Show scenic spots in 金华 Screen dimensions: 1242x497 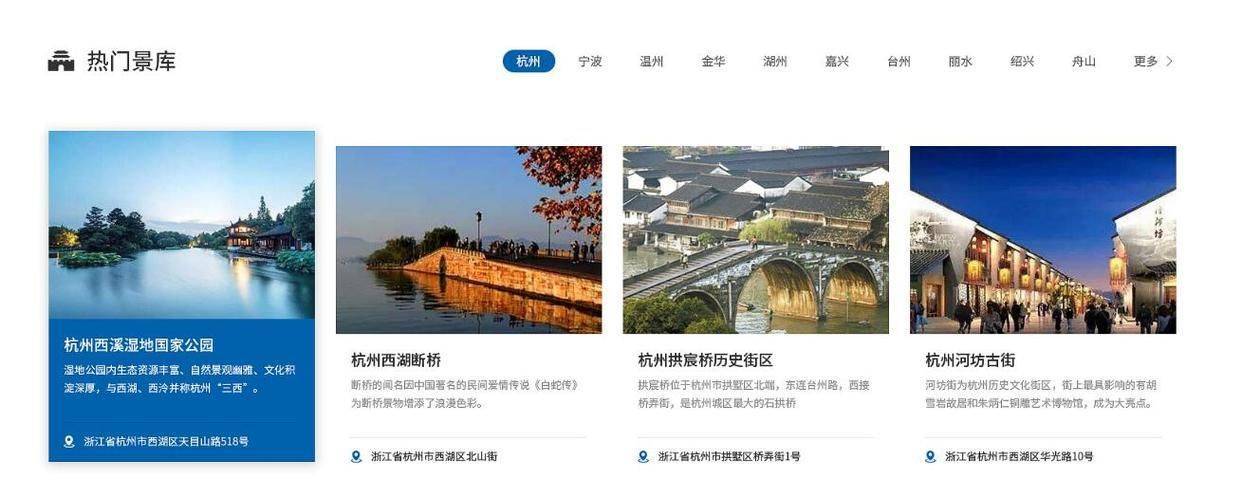(713, 61)
